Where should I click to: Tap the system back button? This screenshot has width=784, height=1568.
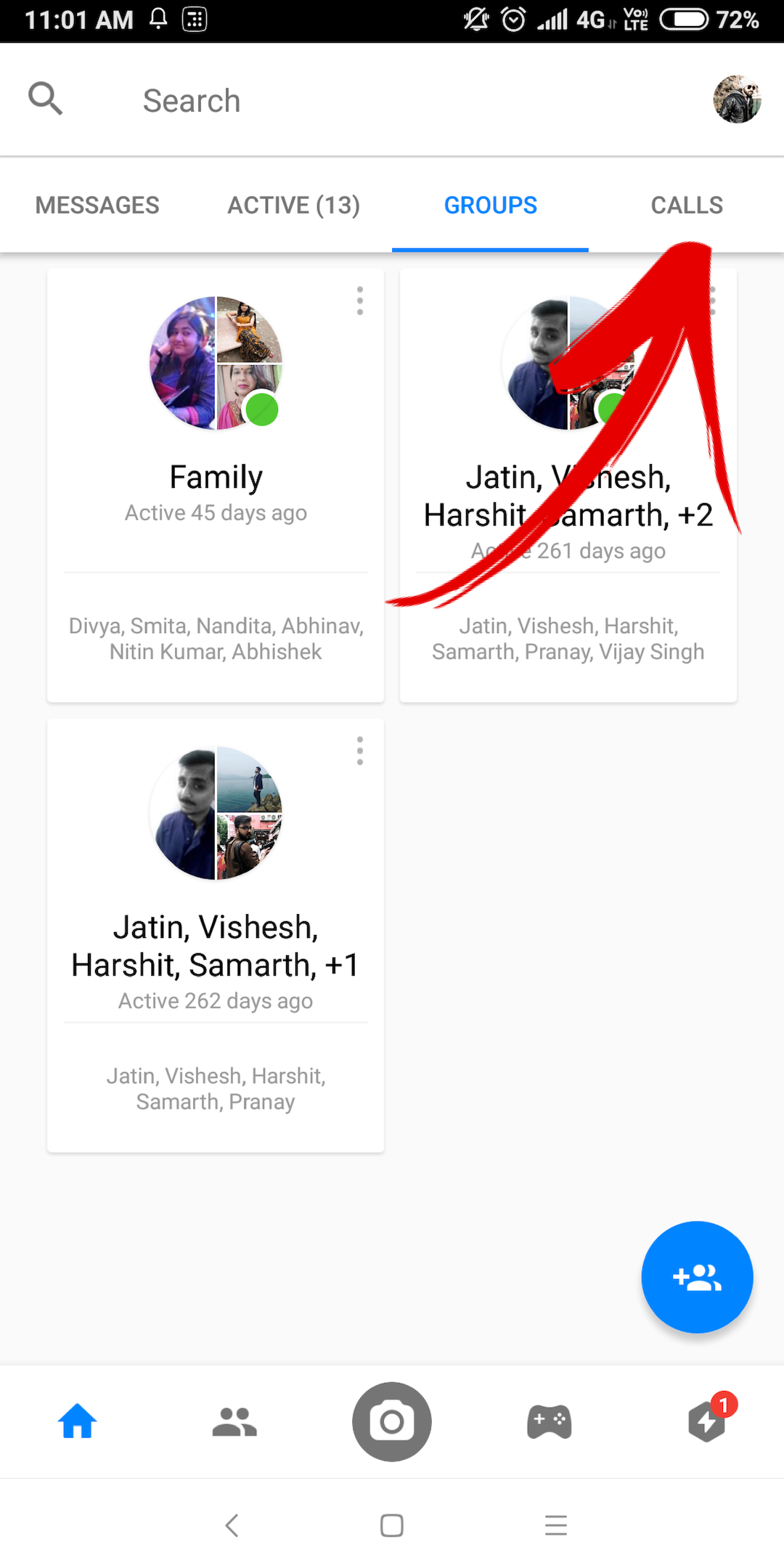click(232, 1525)
